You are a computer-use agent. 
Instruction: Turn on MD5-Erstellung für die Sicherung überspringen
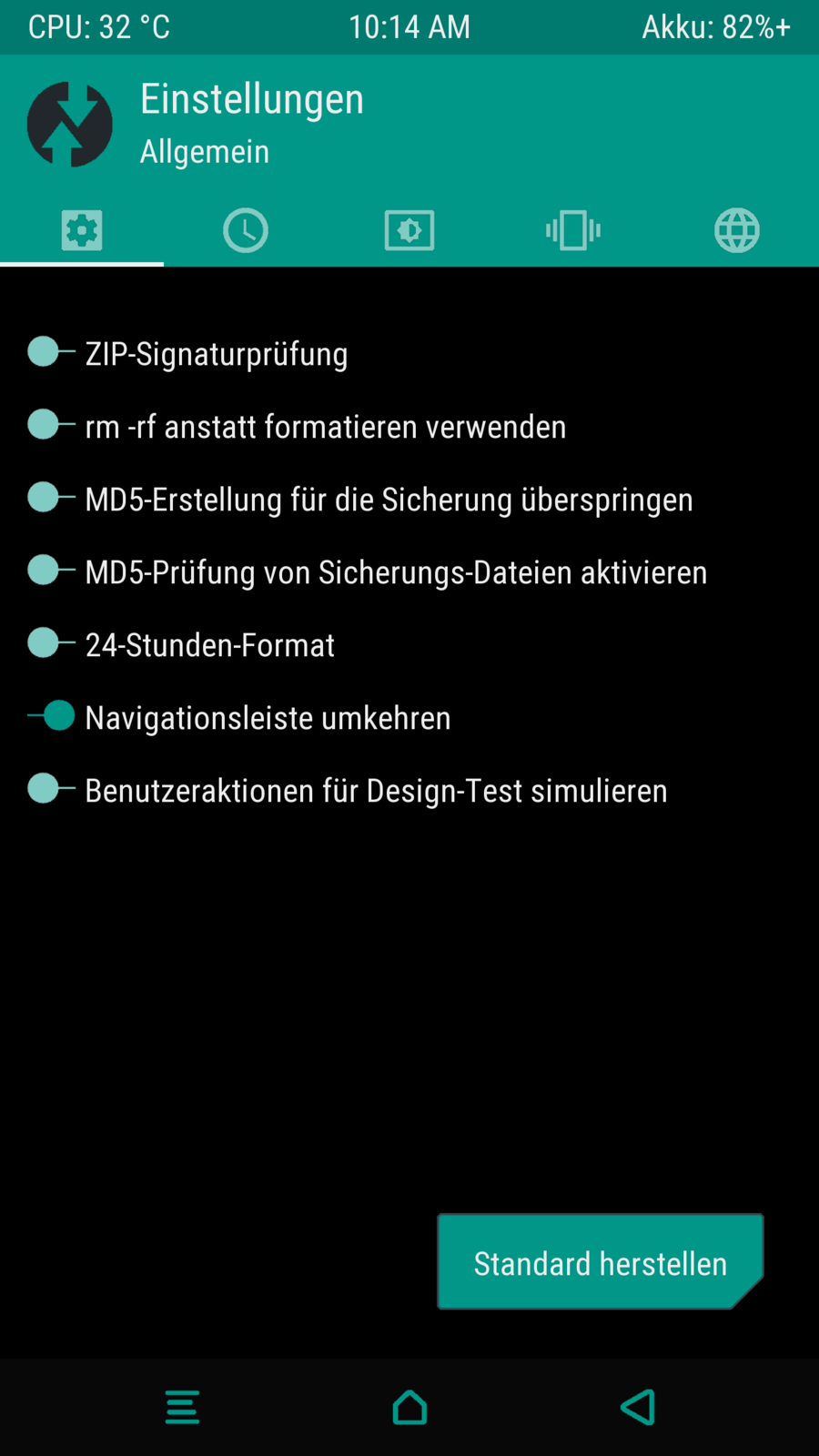[x=51, y=498]
